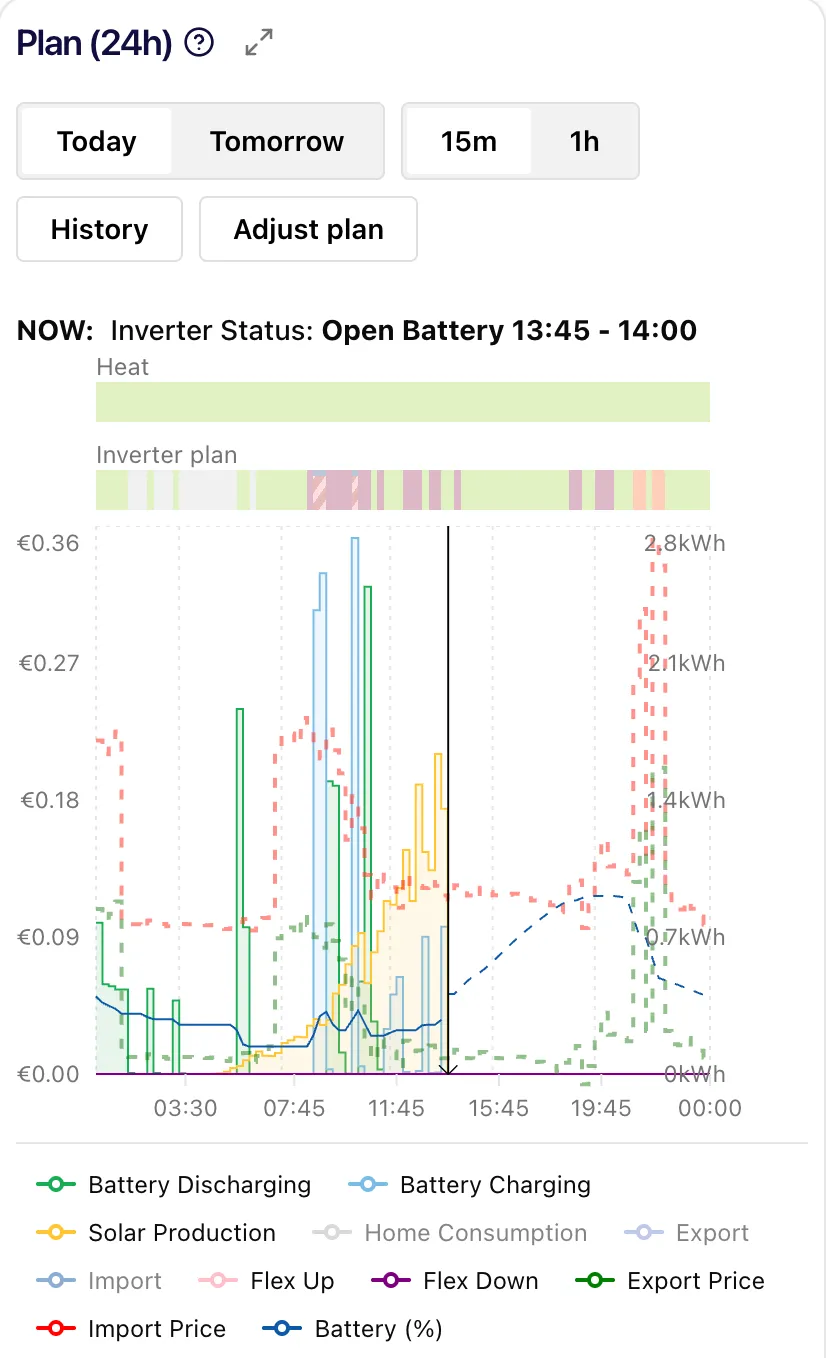Image resolution: width=826 pixels, height=1358 pixels.
Task: Toggle the Flex Down legend entry
Action: [454, 1281]
